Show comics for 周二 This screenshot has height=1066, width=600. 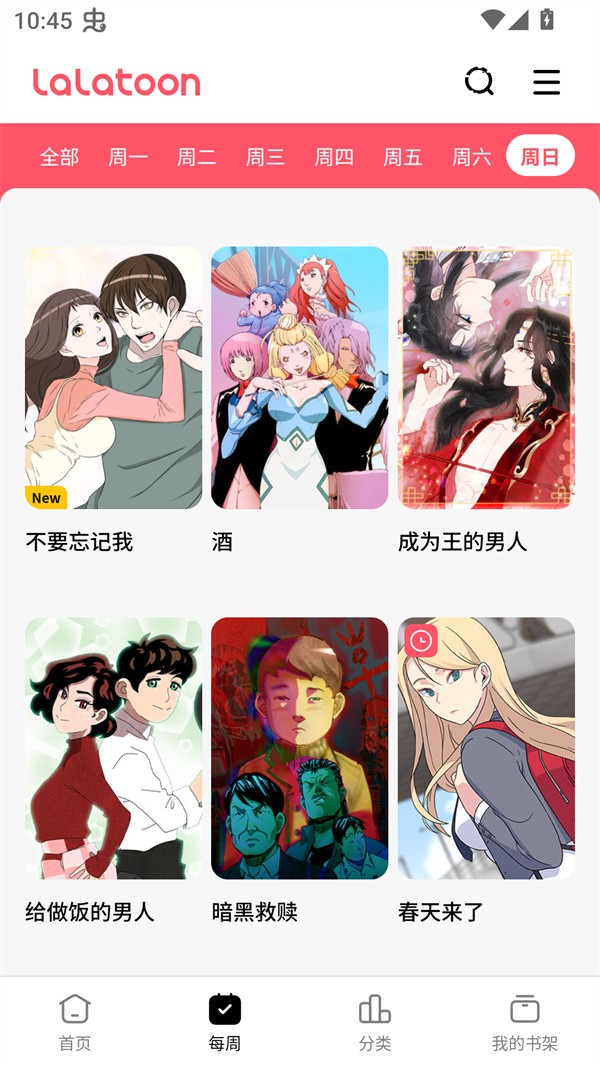pos(197,157)
